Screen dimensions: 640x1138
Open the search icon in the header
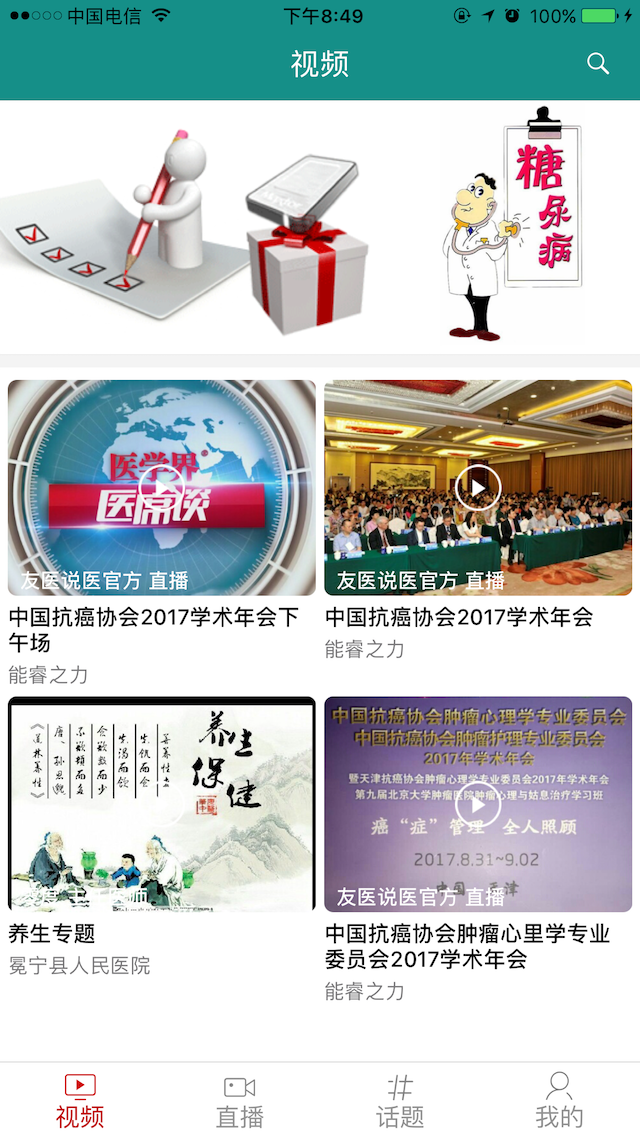coord(598,64)
